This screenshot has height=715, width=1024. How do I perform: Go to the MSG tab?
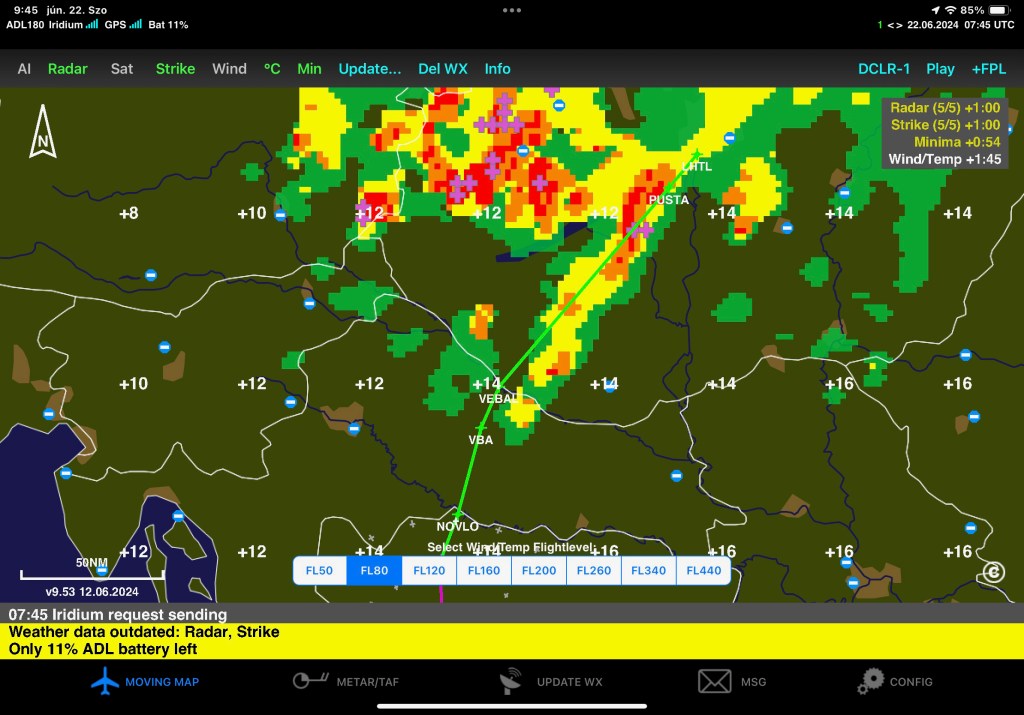[x=732, y=682]
